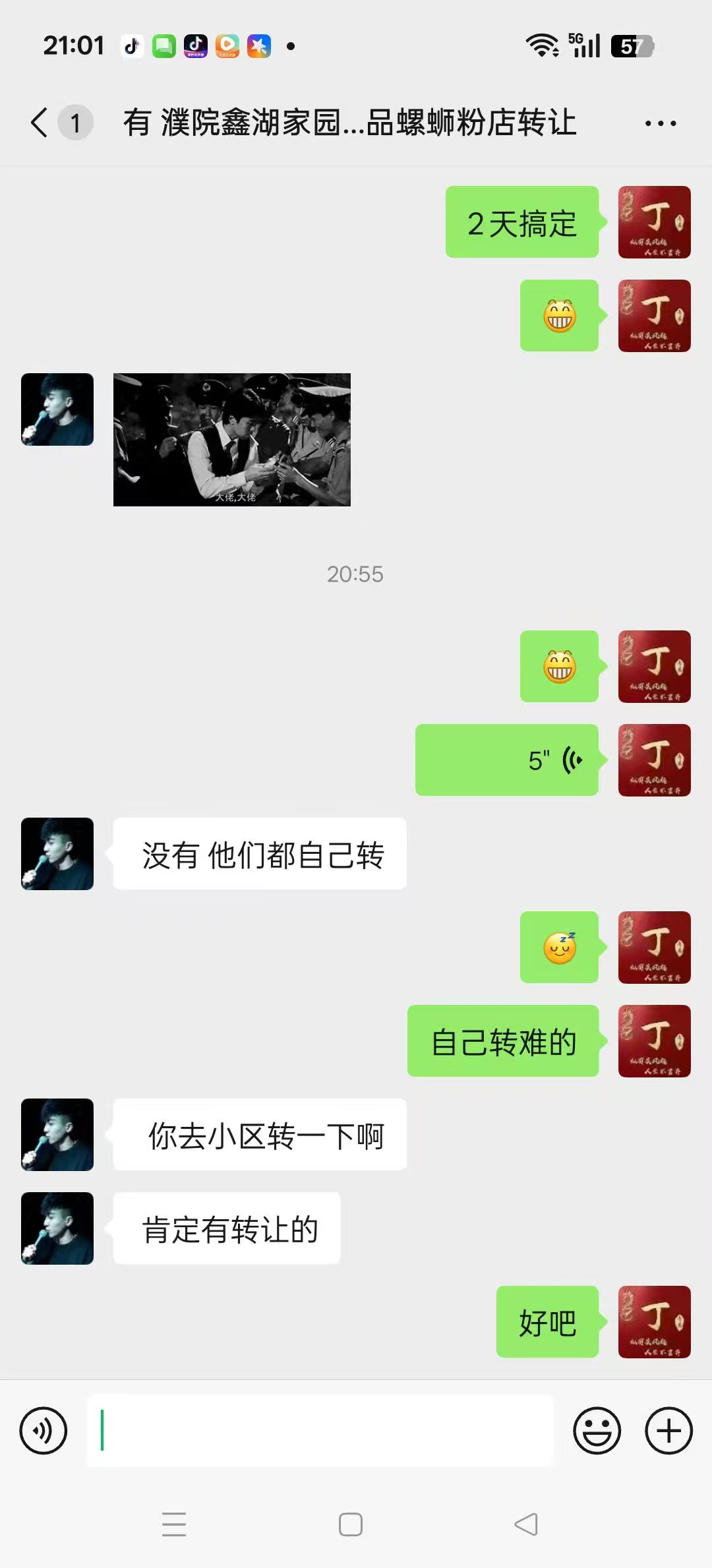This screenshot has width=712, height=1568.
Task: Tap the green messaging icon in status bar
Action: pyautogui.click(x=163, y=46)
